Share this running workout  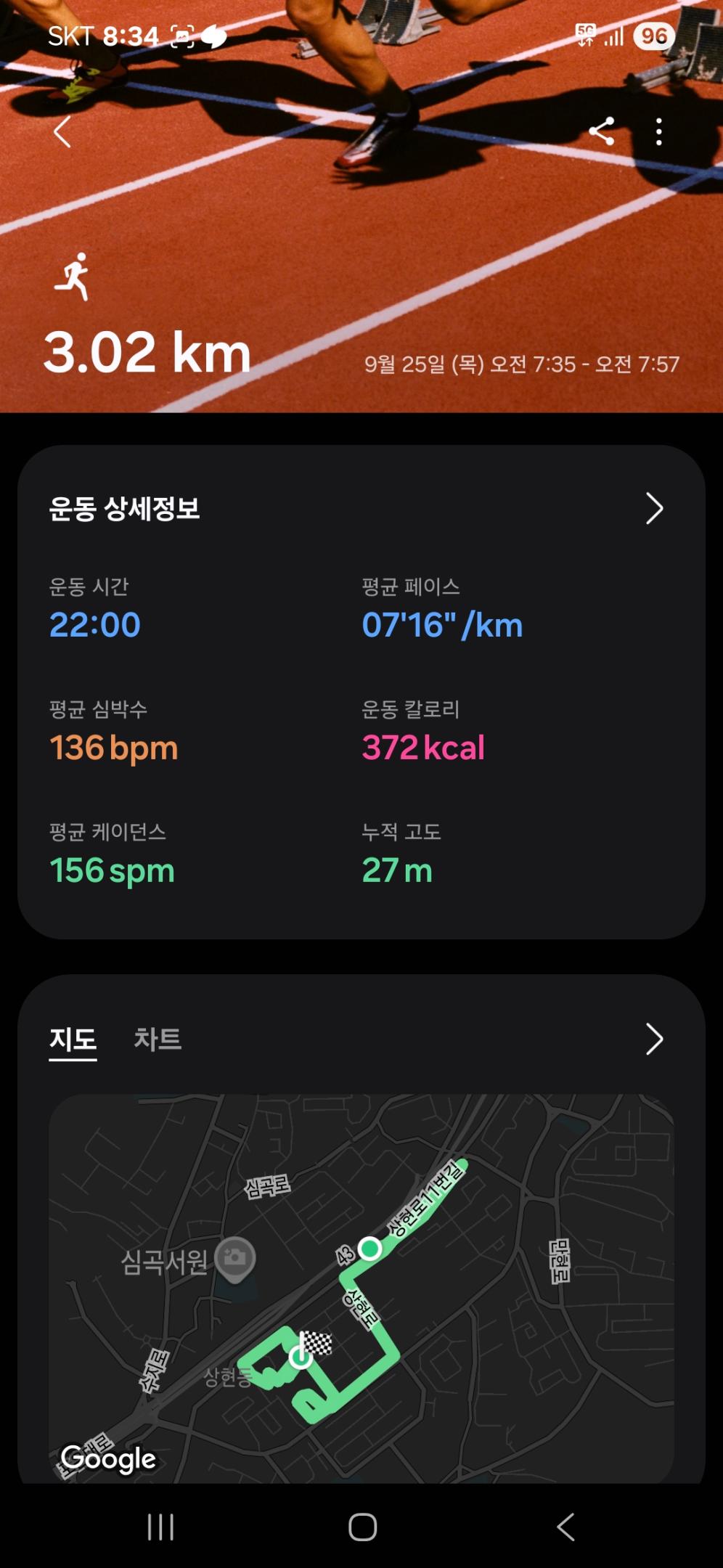pyautogui.click(x=602, y=131)
